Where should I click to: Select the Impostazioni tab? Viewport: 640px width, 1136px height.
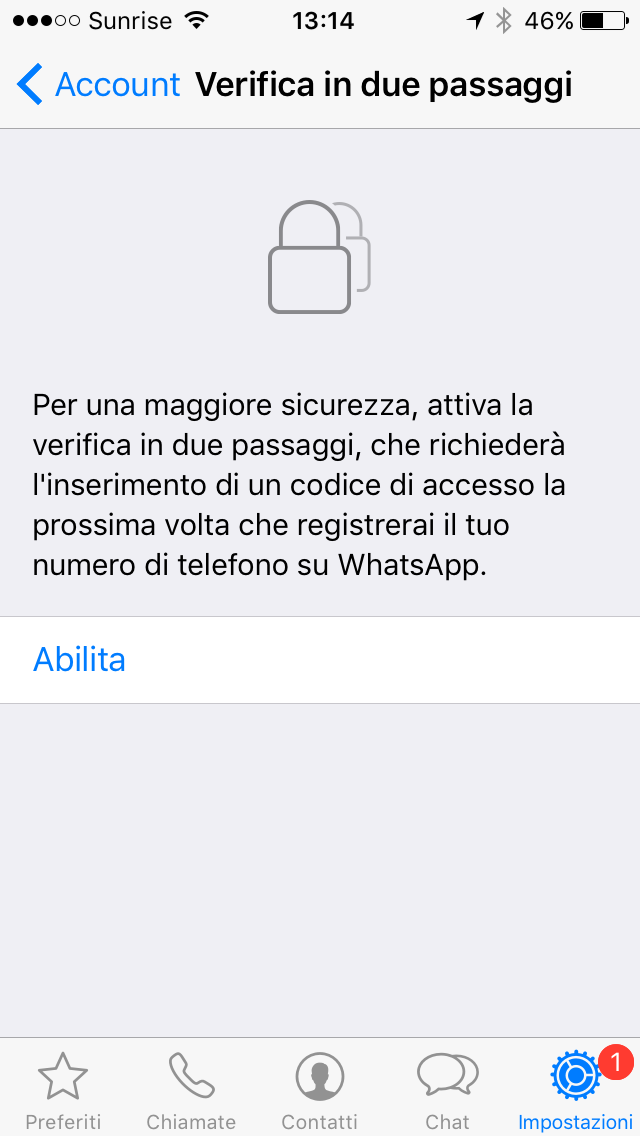point(575,1090)
